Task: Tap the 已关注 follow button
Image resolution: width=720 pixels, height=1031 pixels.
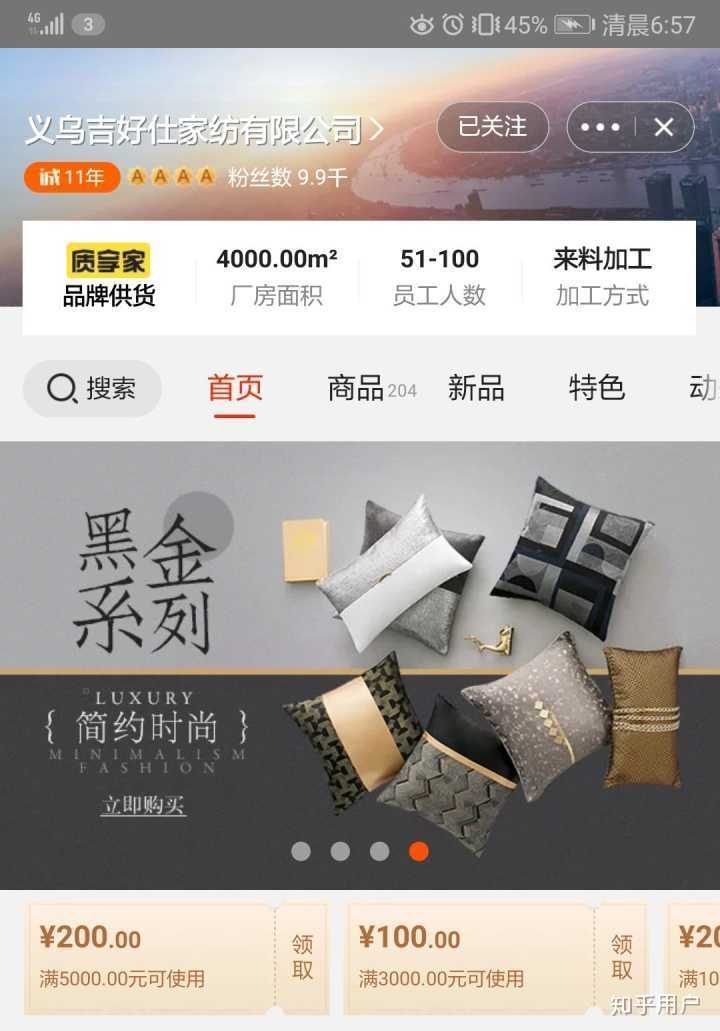Action: (492, 127)
